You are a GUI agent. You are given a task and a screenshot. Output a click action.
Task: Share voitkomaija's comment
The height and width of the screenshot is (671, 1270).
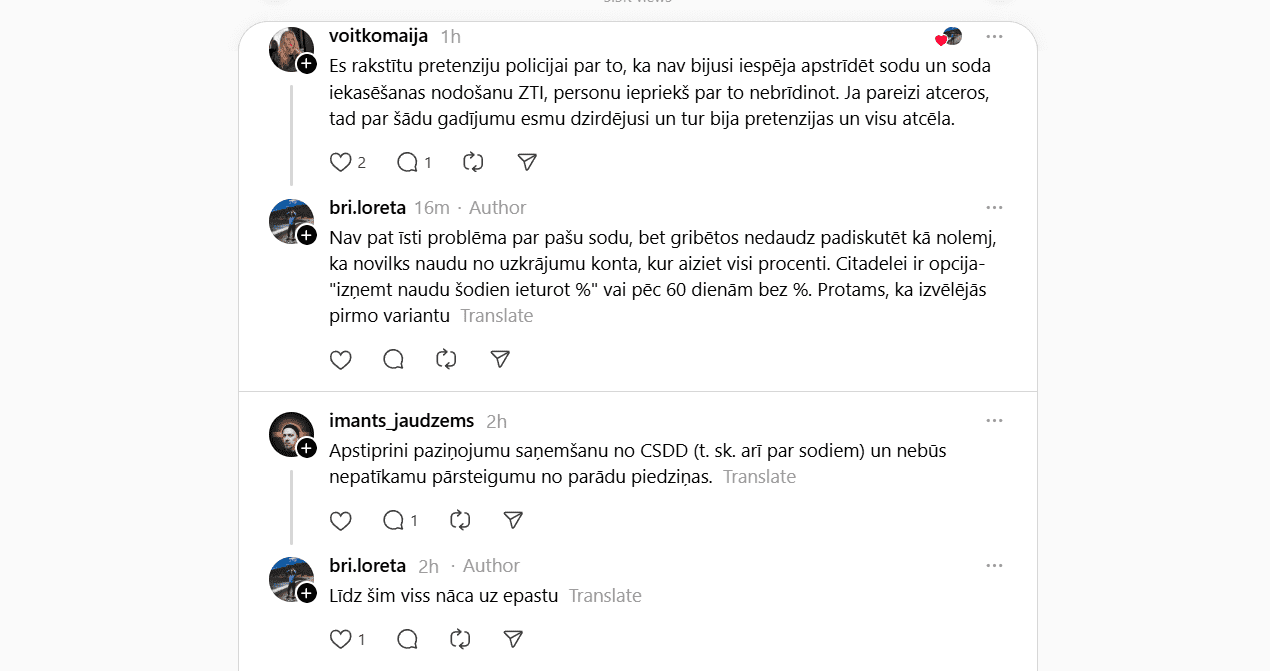(527, 162)
